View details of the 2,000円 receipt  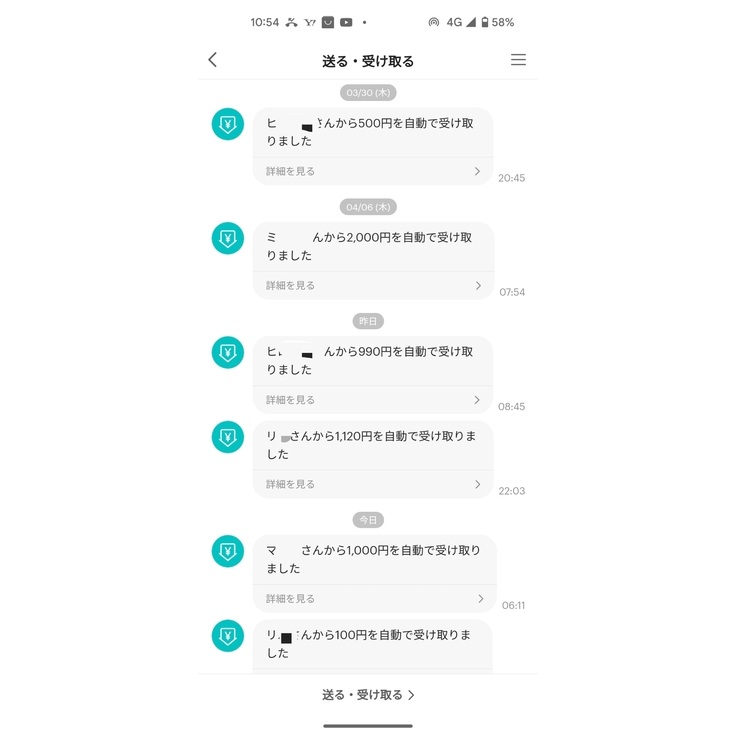point(372,285)
